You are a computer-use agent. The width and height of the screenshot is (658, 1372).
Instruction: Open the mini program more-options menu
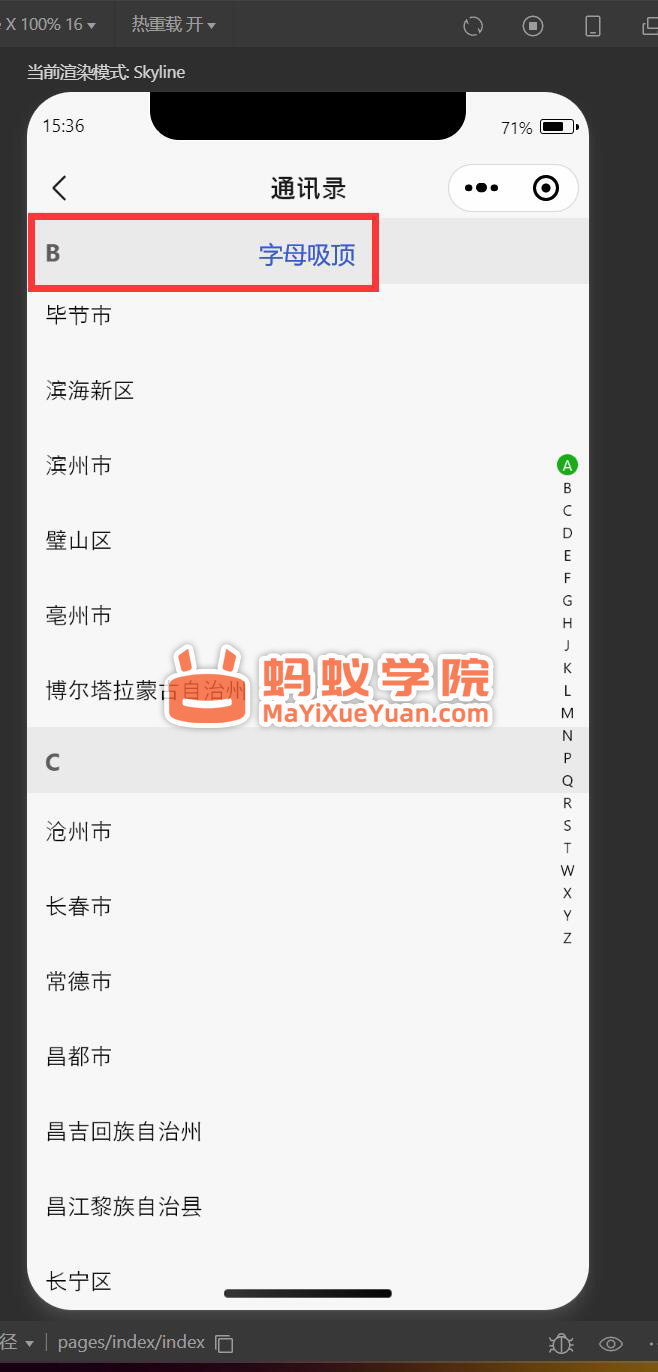click(x=481, y=188)
